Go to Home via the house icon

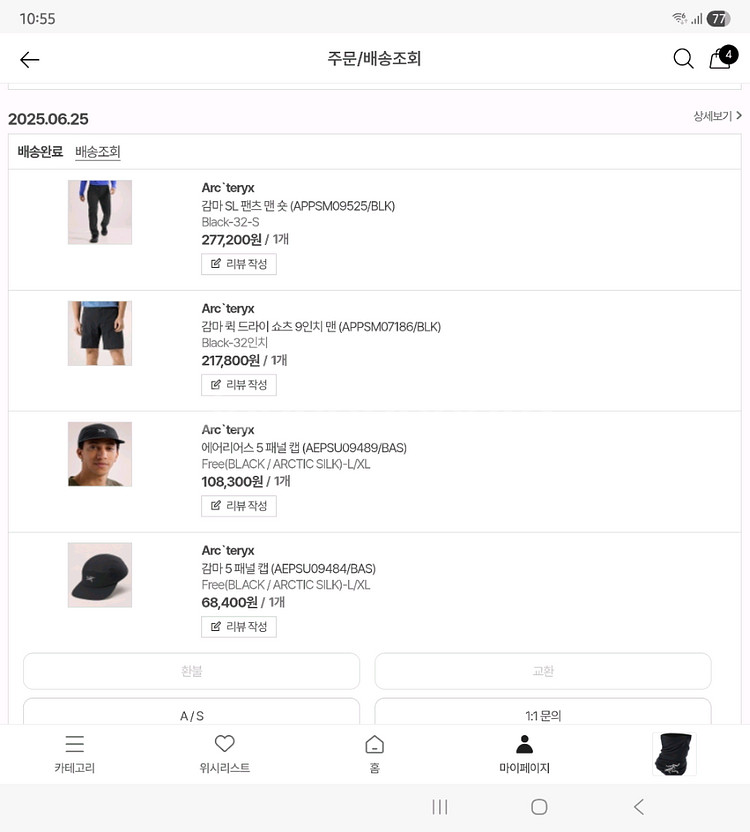(x=374, y=753)
